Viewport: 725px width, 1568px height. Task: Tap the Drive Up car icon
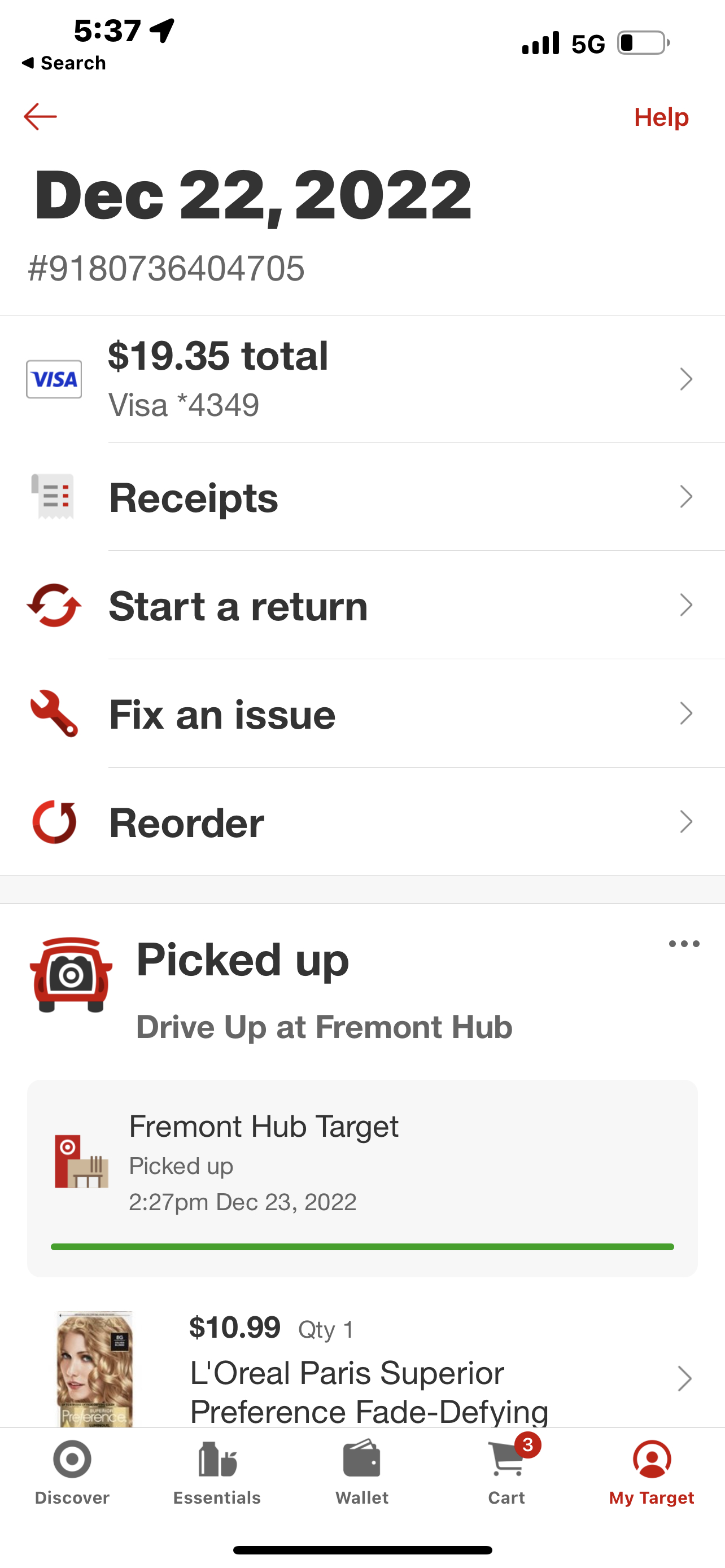(71, 974)
